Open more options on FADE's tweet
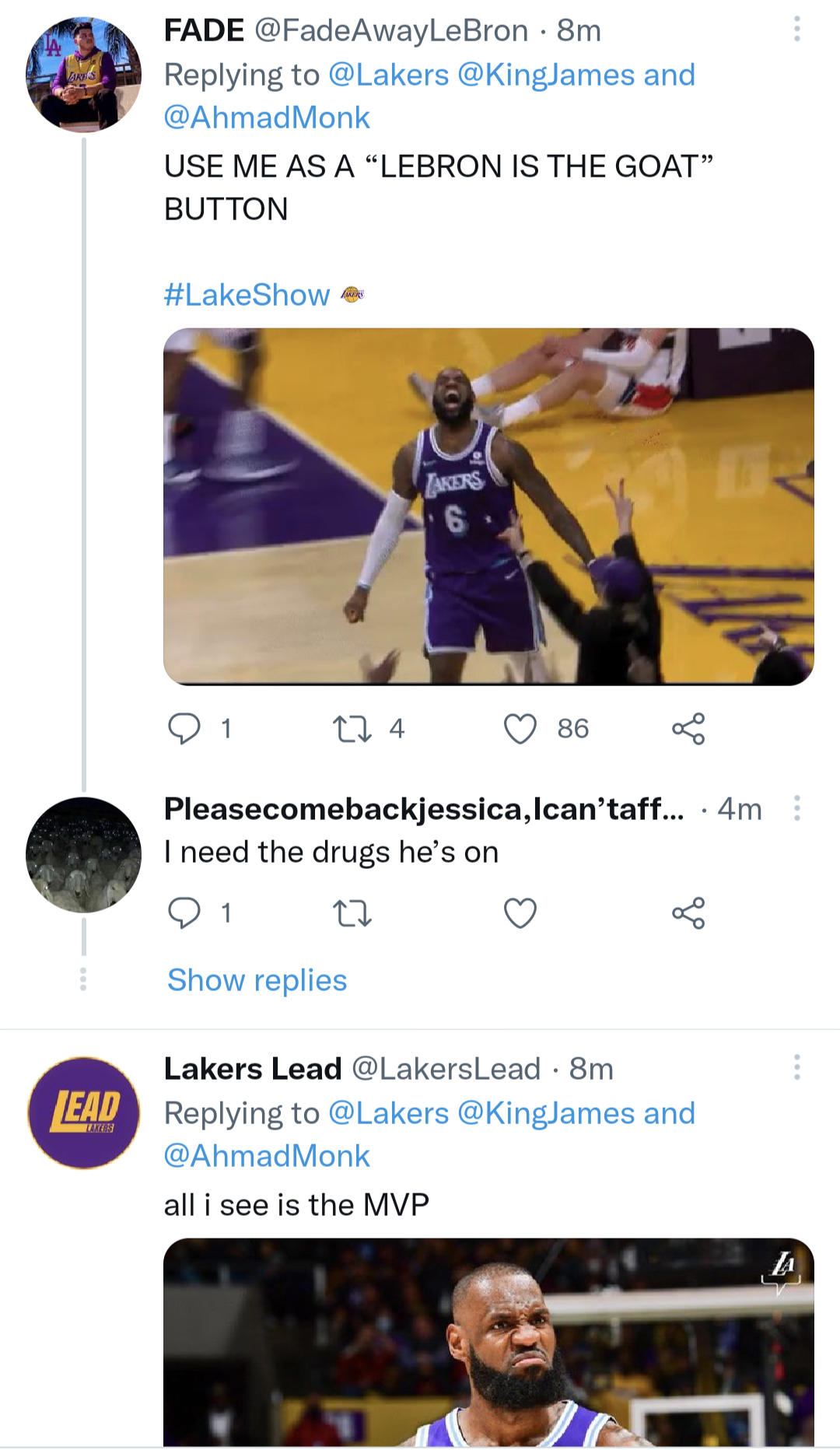This screenshot has width=840, height=1450. tap(797, 30)
